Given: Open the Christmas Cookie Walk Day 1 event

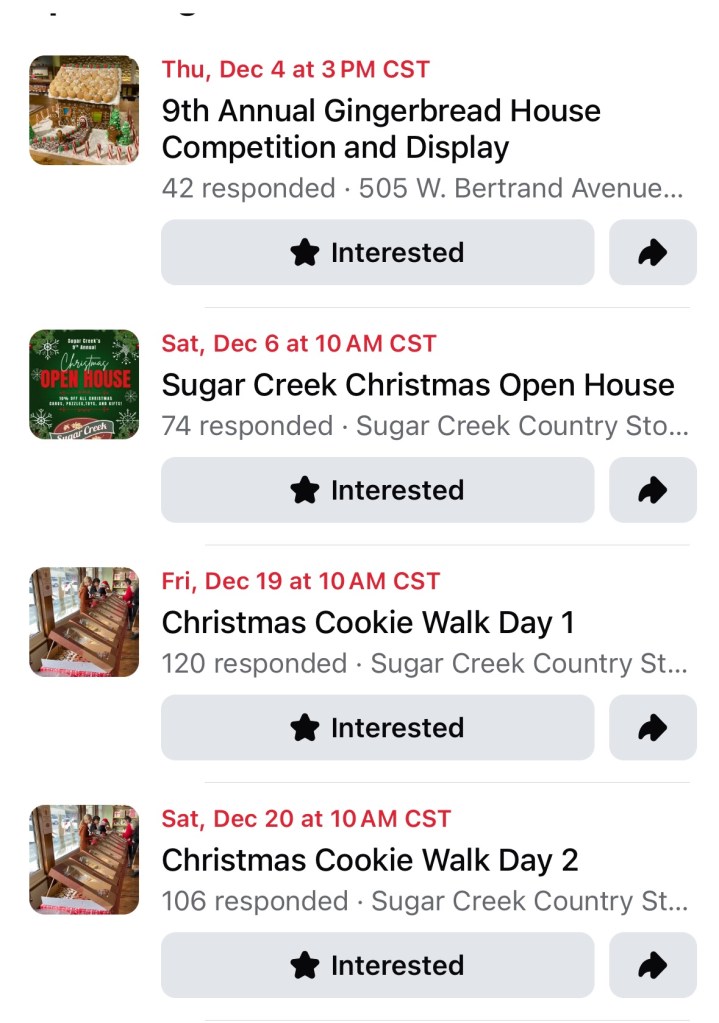Looking at the screenshot, I should click(x=368, y=622).
